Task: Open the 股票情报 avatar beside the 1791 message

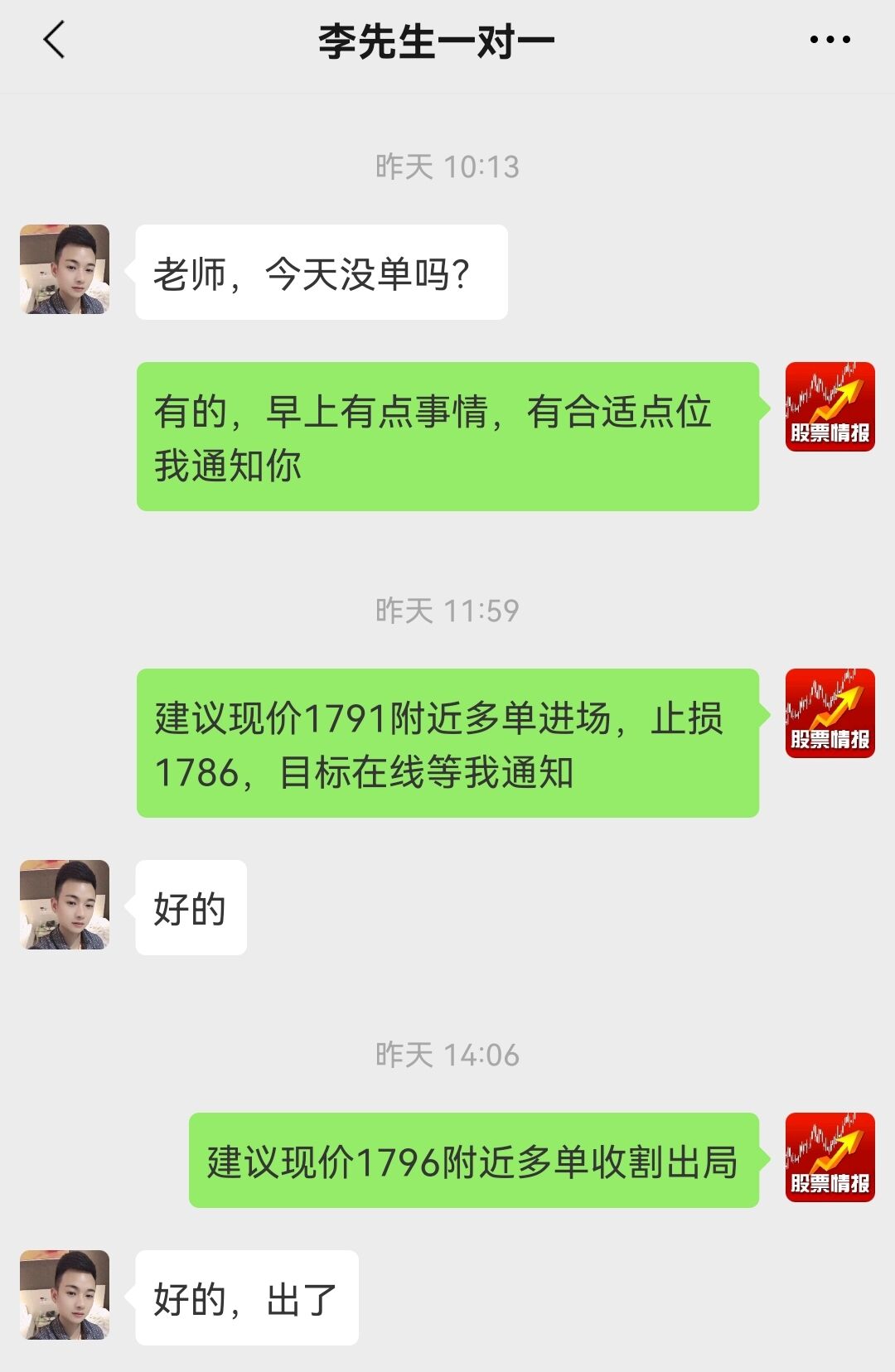Action: pos(830,713)
